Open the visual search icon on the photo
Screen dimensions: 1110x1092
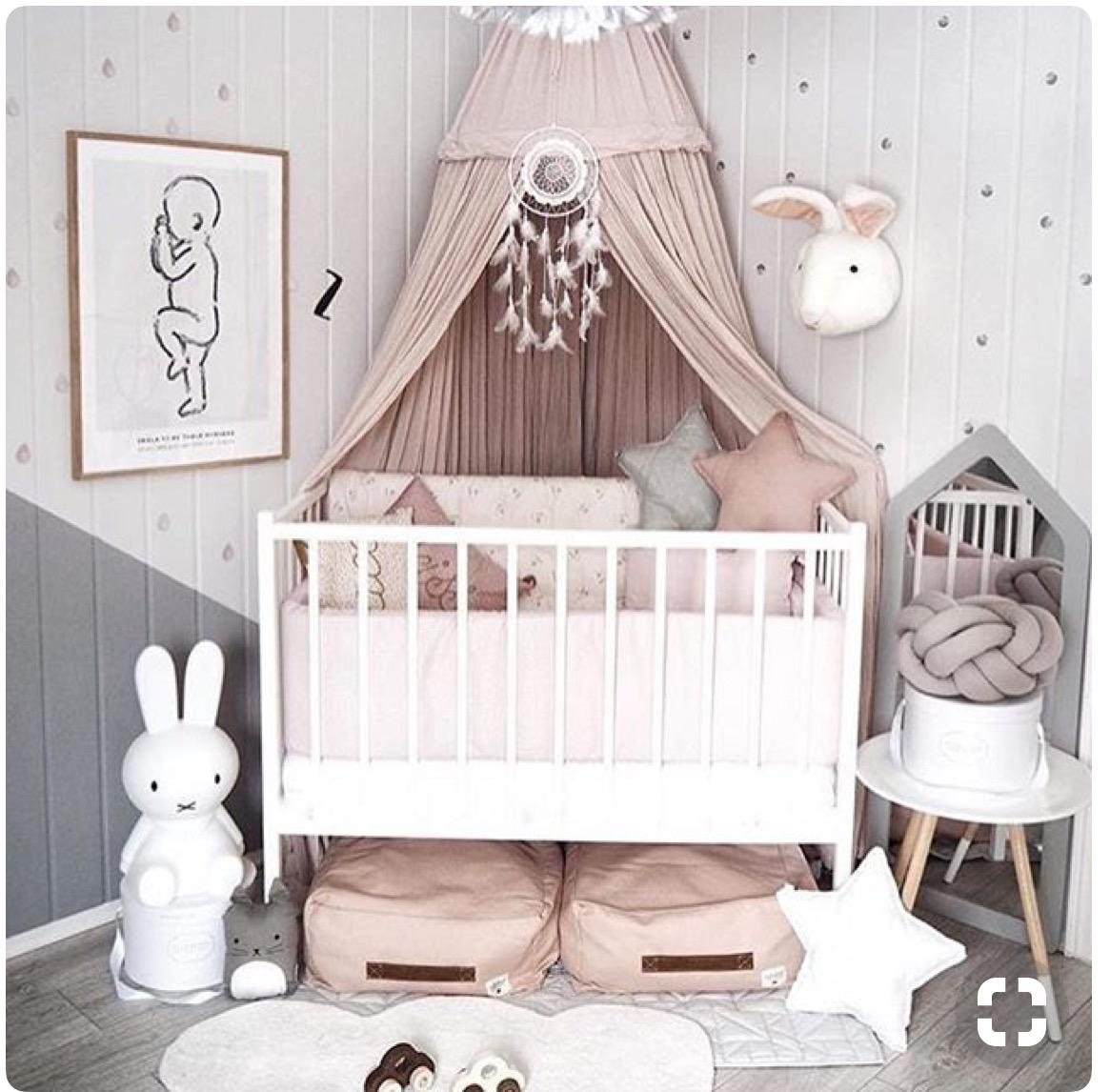point(1011,1010)
